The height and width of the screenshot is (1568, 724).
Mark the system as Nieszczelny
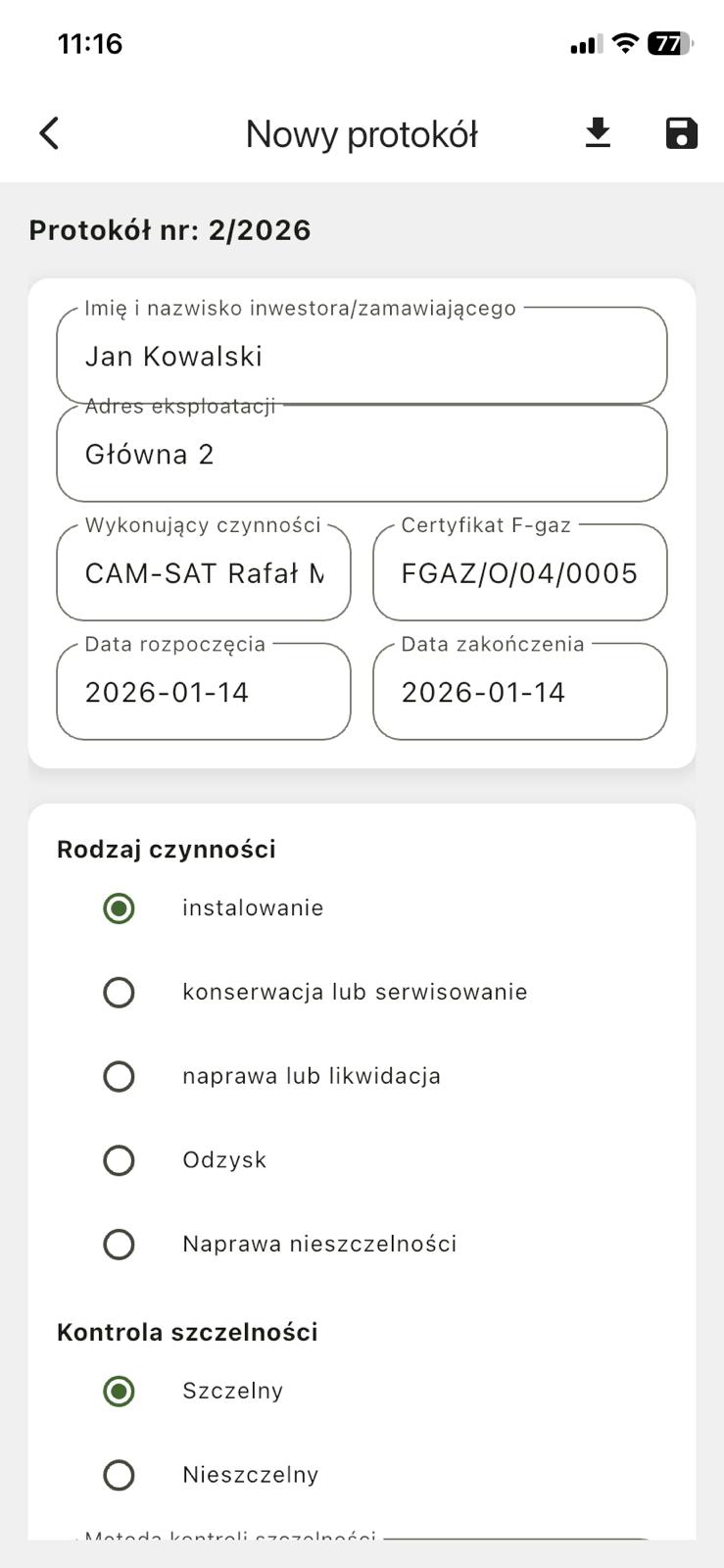pos(119,1474)
